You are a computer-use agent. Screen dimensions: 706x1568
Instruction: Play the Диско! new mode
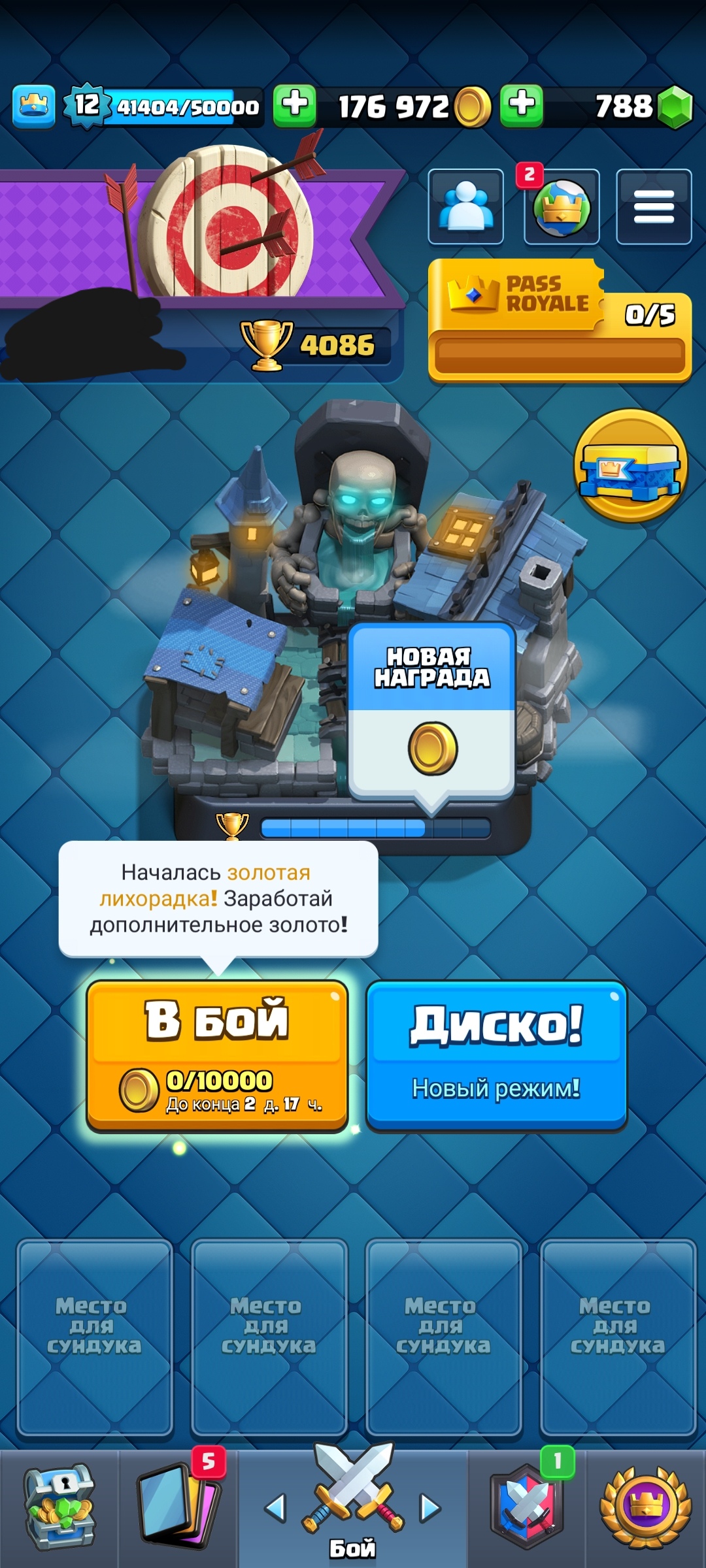click(x=496, y=1055)
